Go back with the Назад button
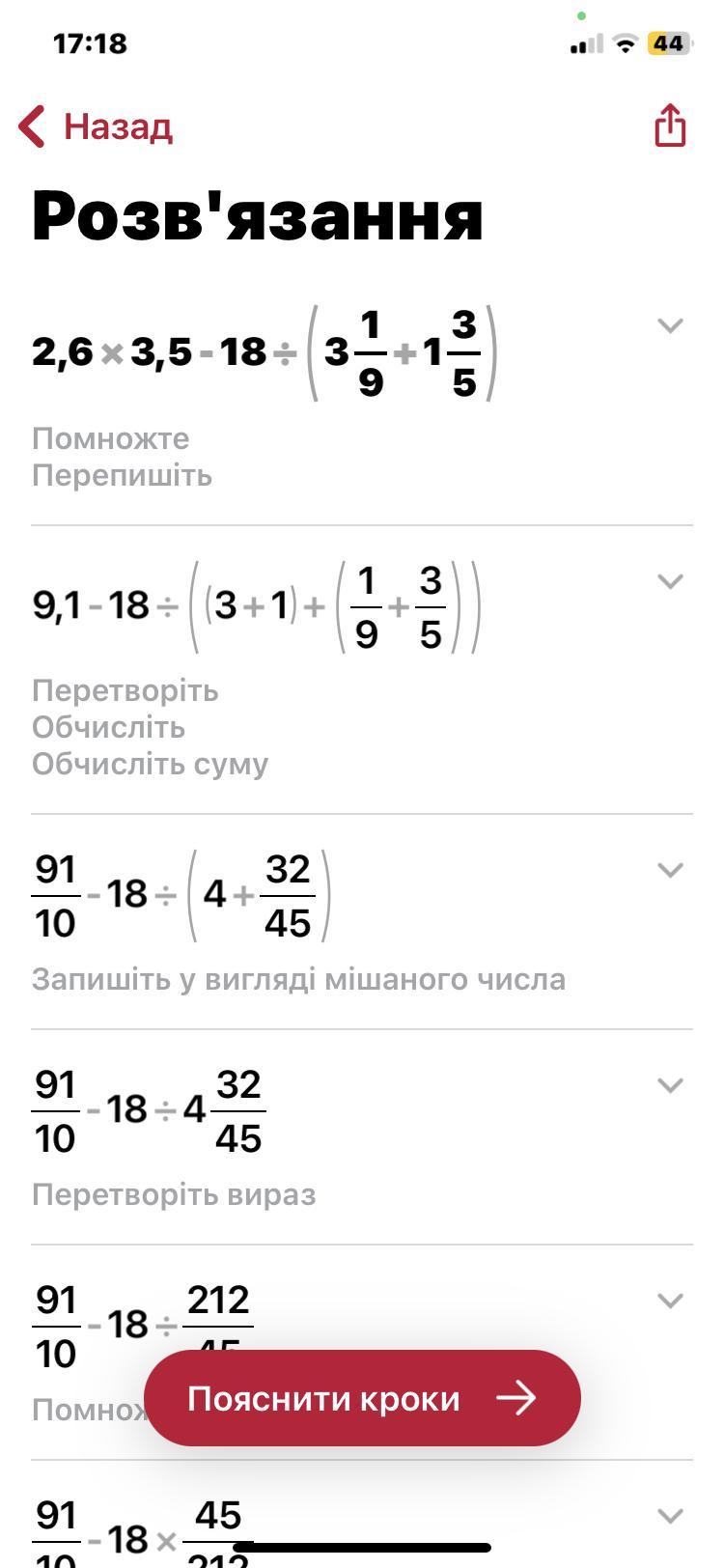This screenshot has width=724, height=1568. click(x=95, y=126)
